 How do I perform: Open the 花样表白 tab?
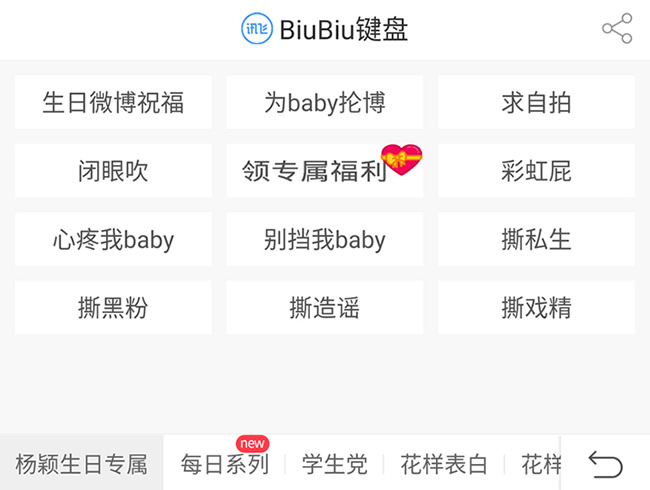(444, 464)
